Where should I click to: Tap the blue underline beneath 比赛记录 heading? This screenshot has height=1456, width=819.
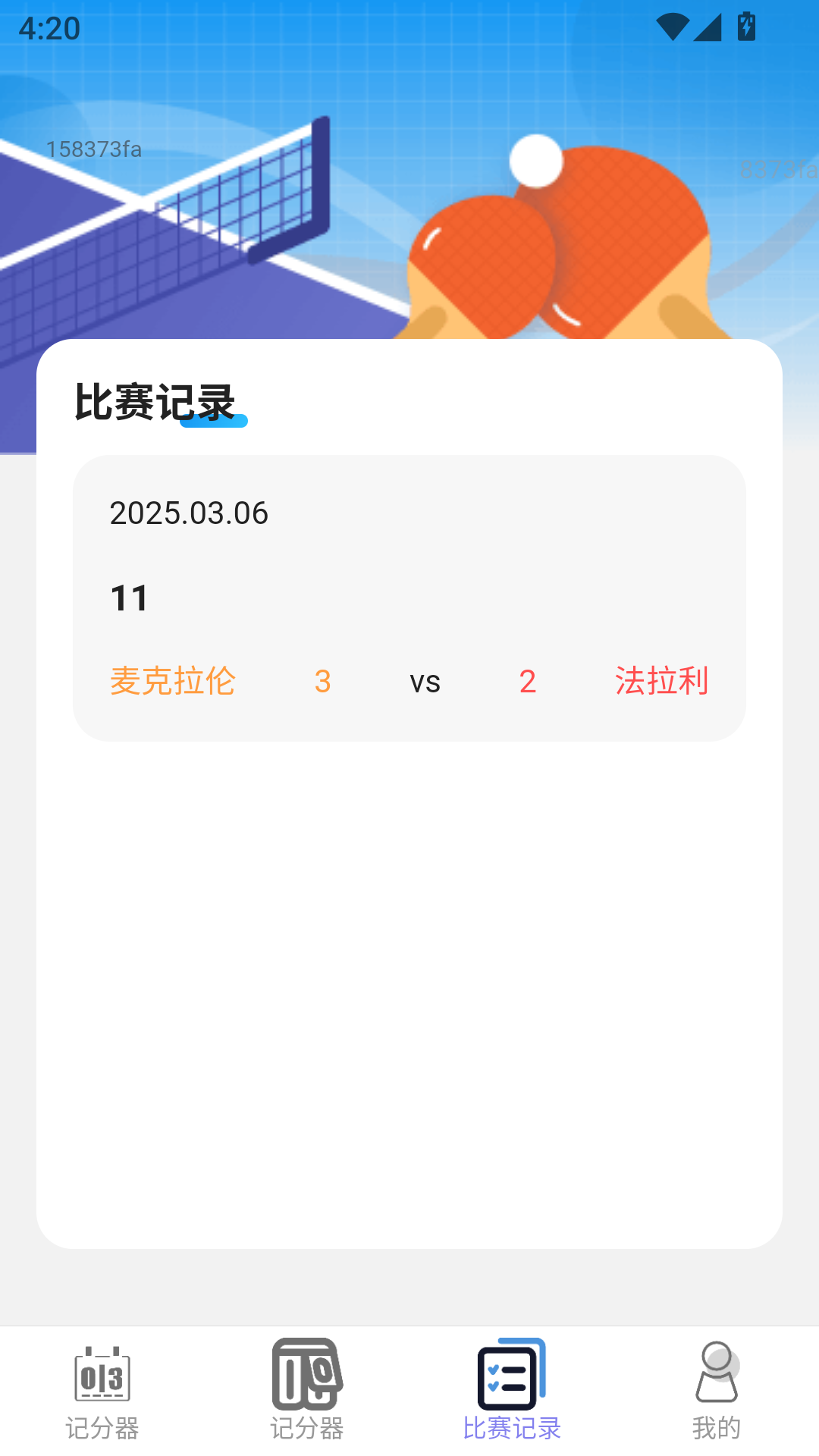click(x=215, y=424)
